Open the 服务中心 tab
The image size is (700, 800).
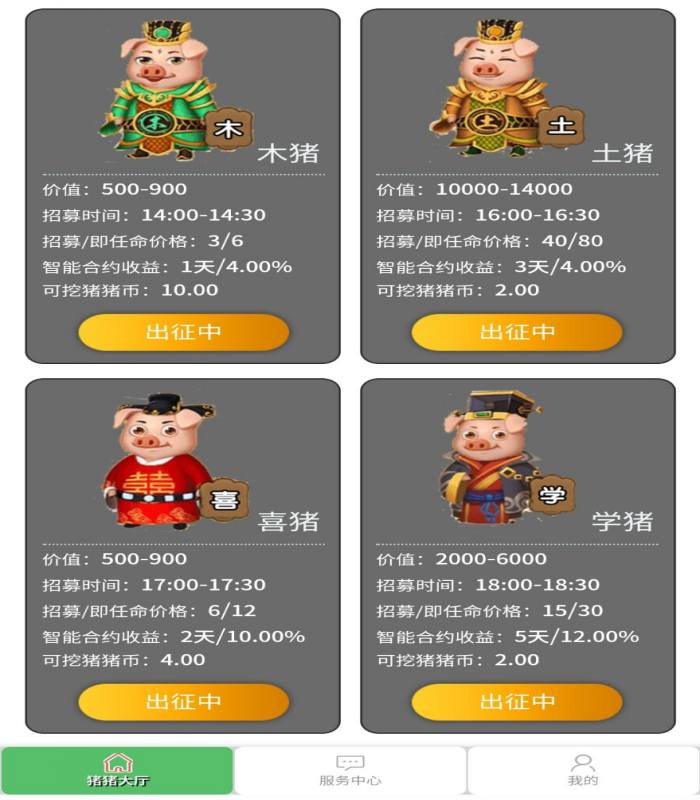pos(350,771)
